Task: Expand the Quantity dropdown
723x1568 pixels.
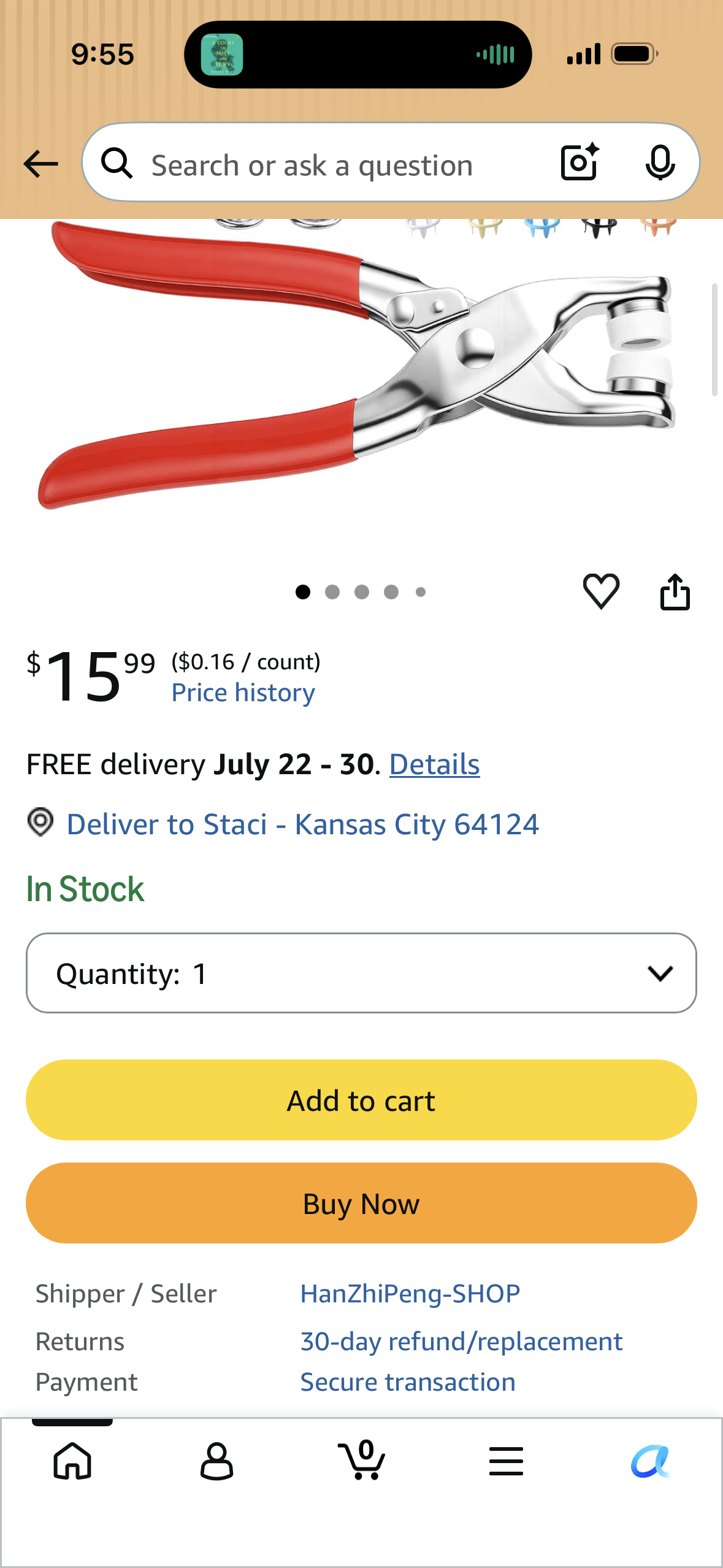Action: 361,973
